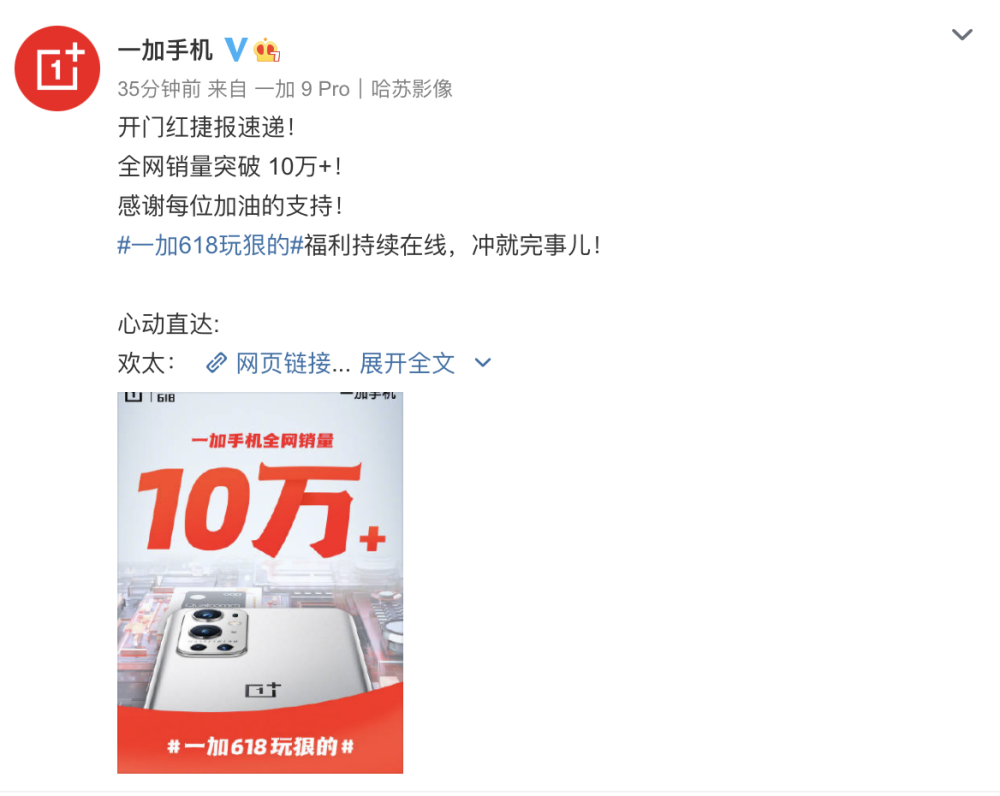
Task: Open the 网页链接 web link
Action: [279, 363]
